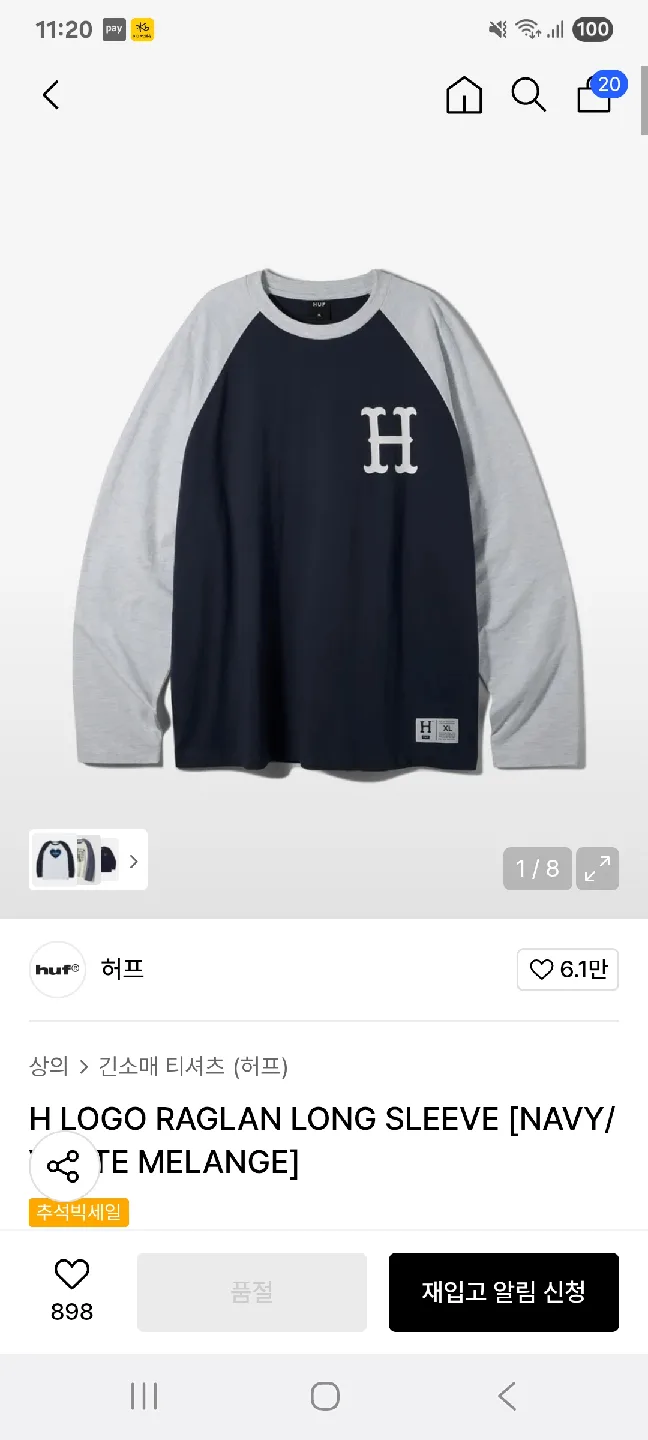Open the 상의 category breadcrumb

tap(49, 1066)
